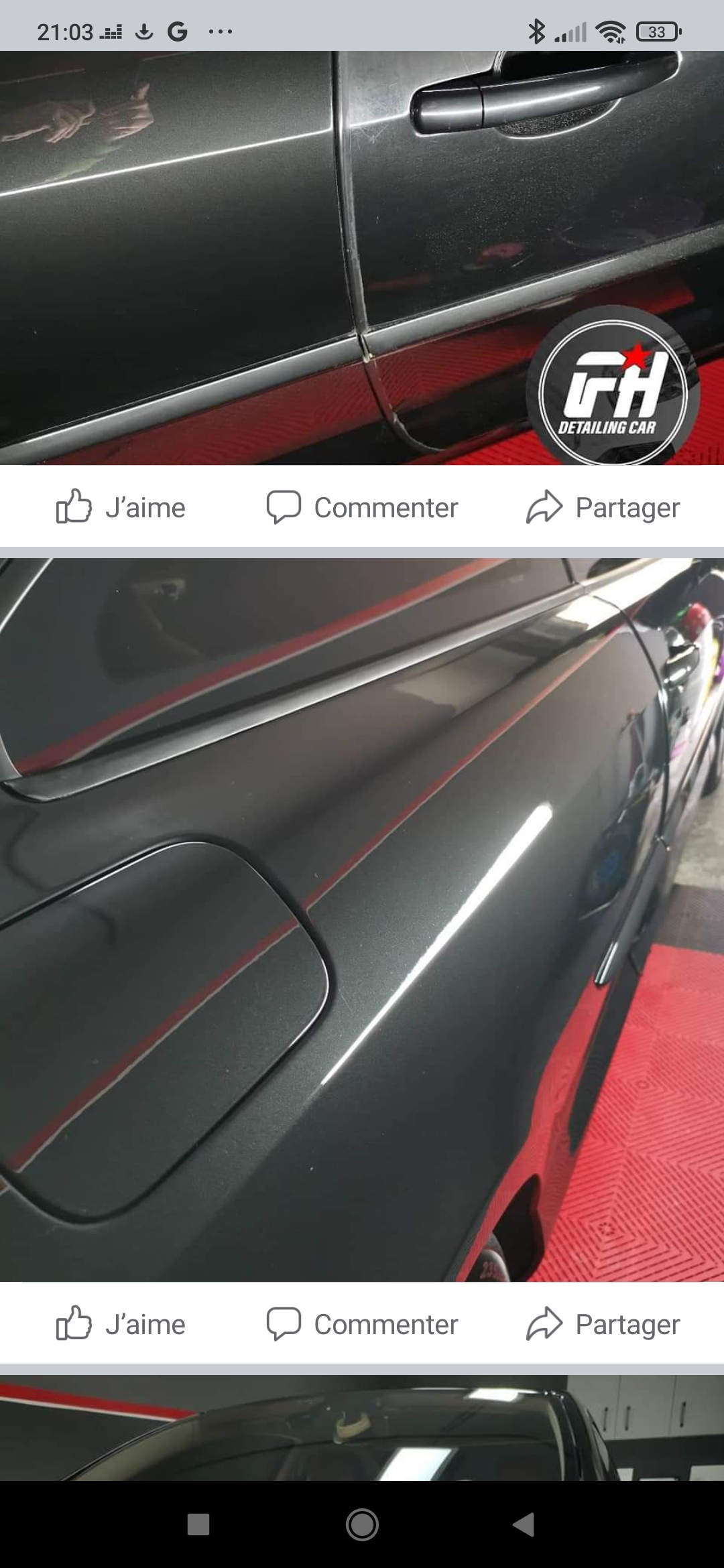Like the fuel door car photo
The image size is (724, 1568).
(121, 1324)
